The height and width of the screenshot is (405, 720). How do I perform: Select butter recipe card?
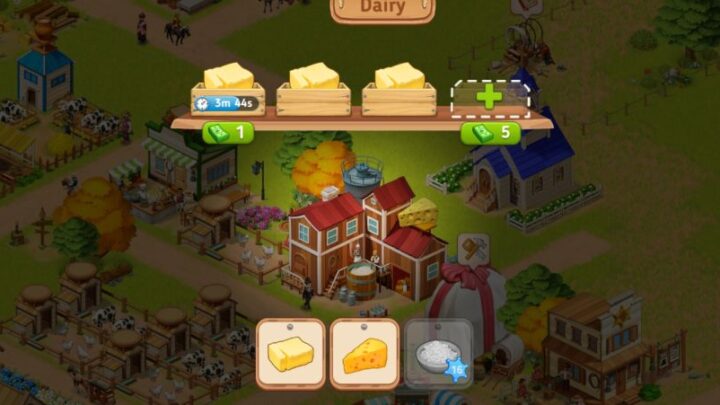(x=290, y=353)
